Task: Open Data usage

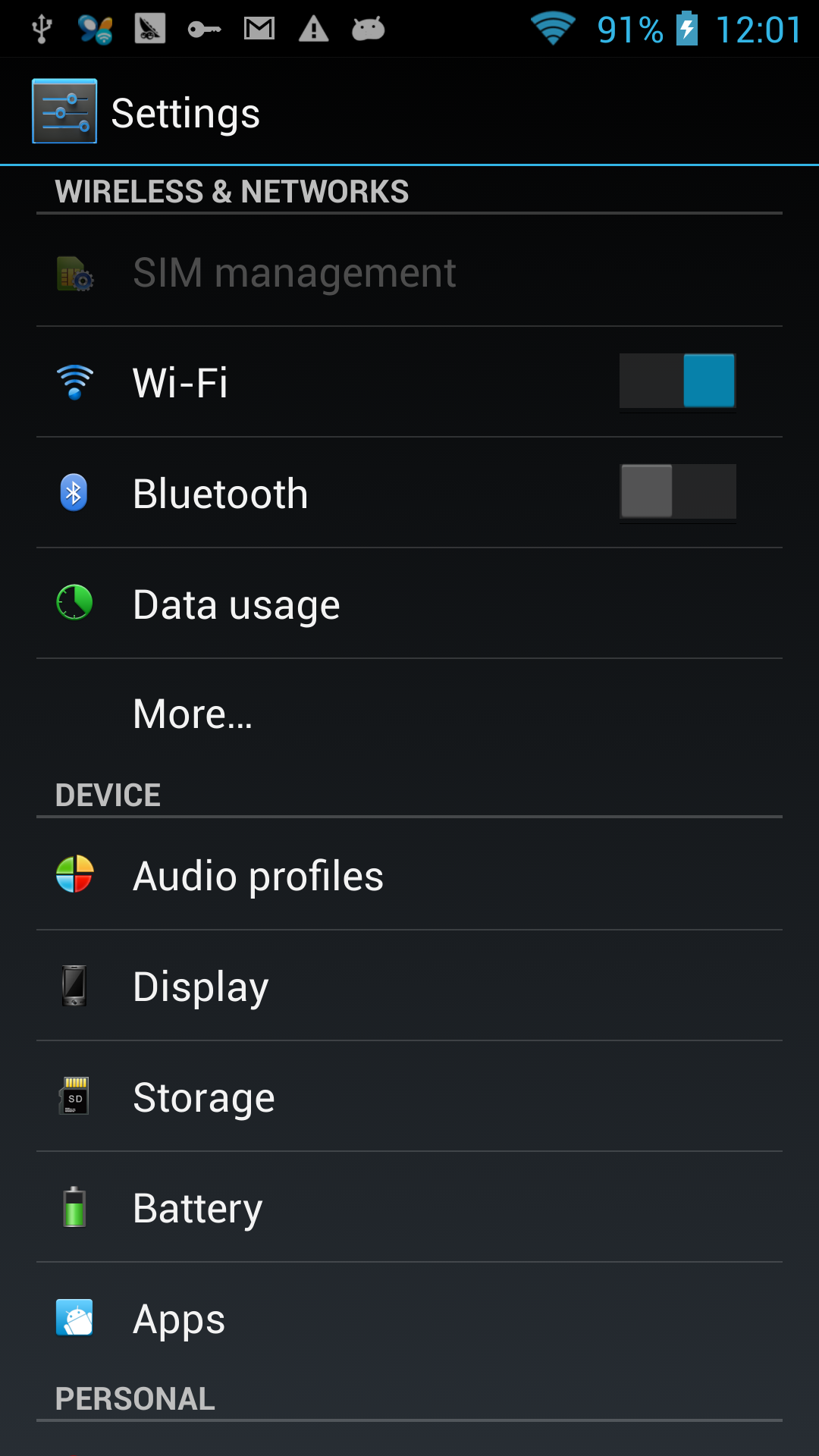Action: [x=409, y=604]
